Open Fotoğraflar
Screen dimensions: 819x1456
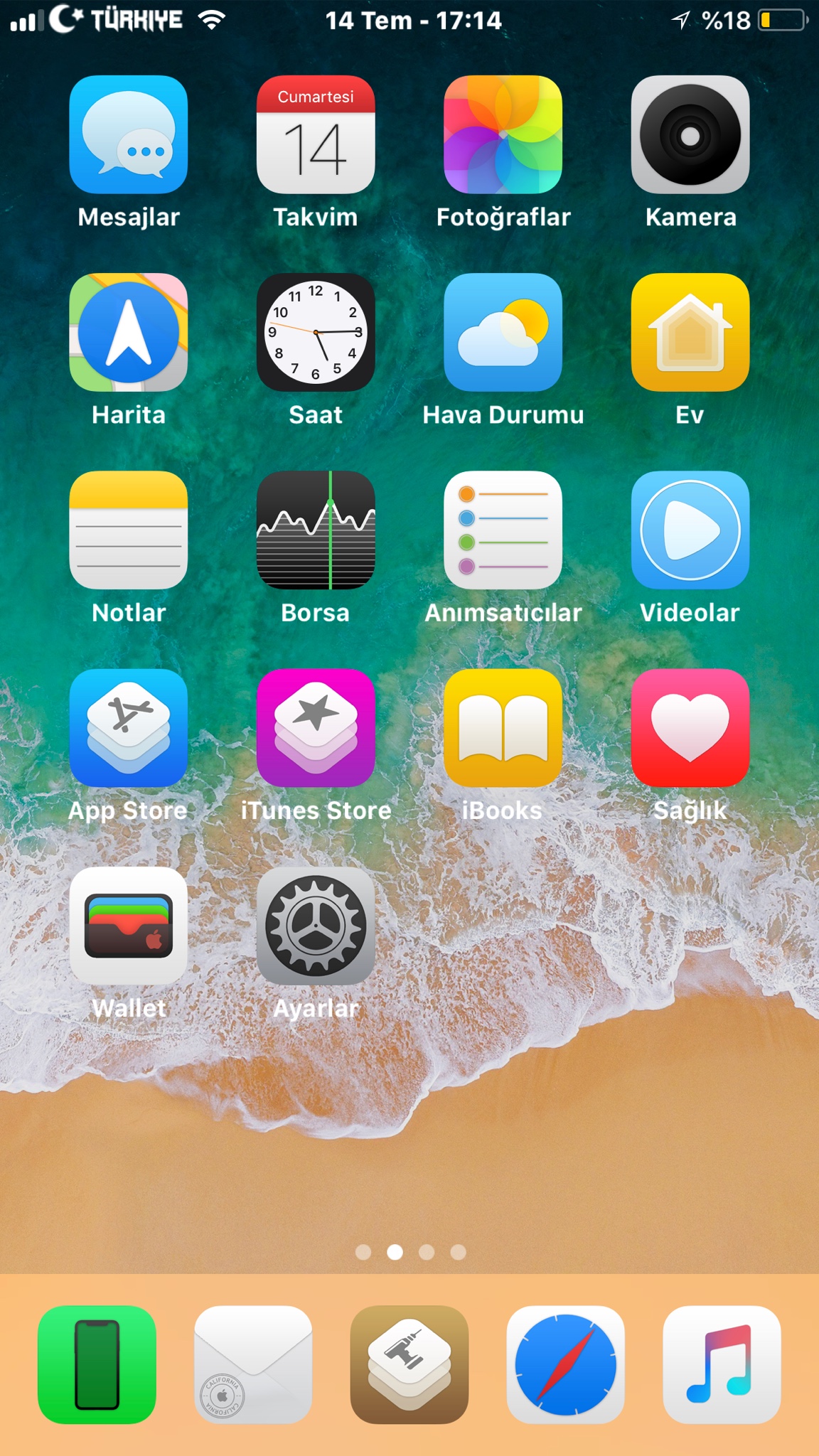tap(503, 134)
